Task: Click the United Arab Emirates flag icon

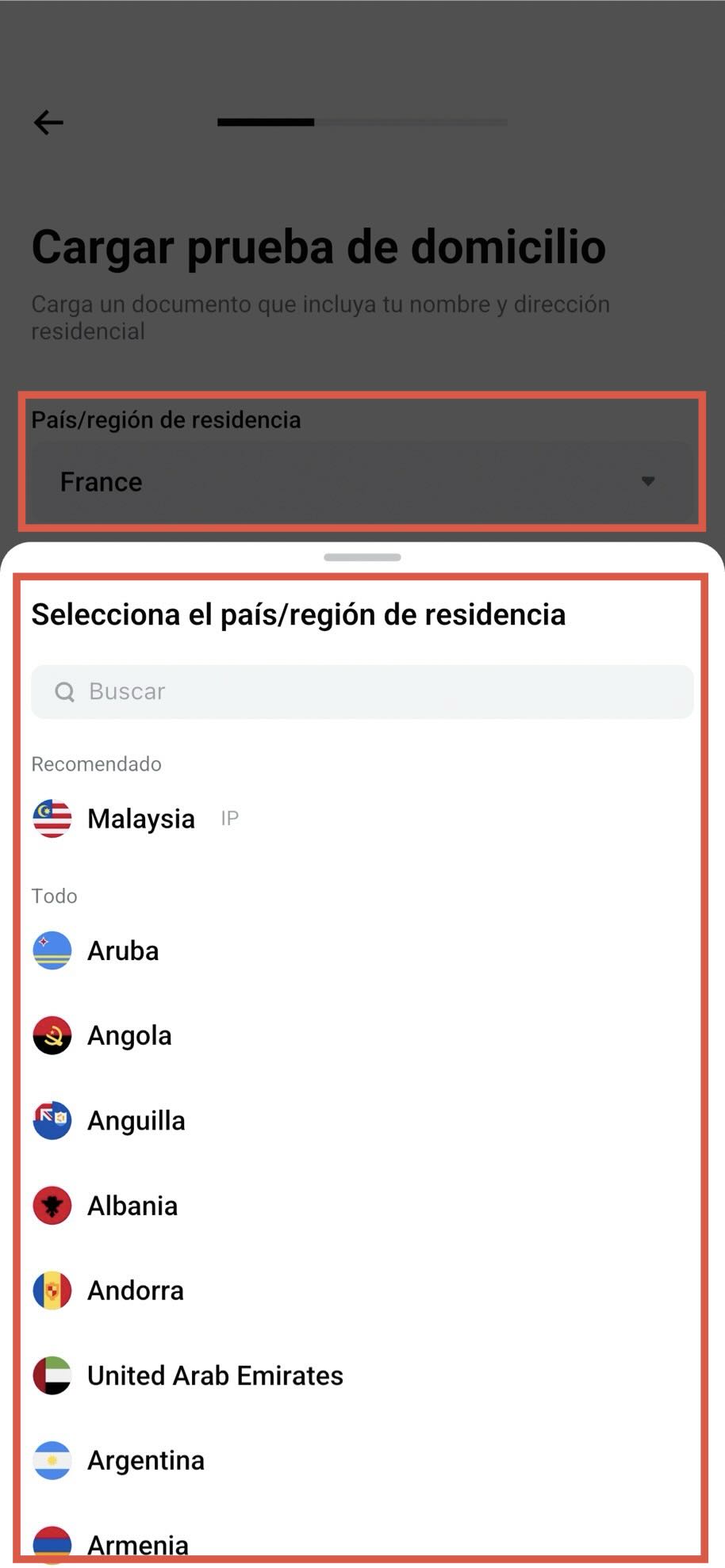Action: 52,1376
